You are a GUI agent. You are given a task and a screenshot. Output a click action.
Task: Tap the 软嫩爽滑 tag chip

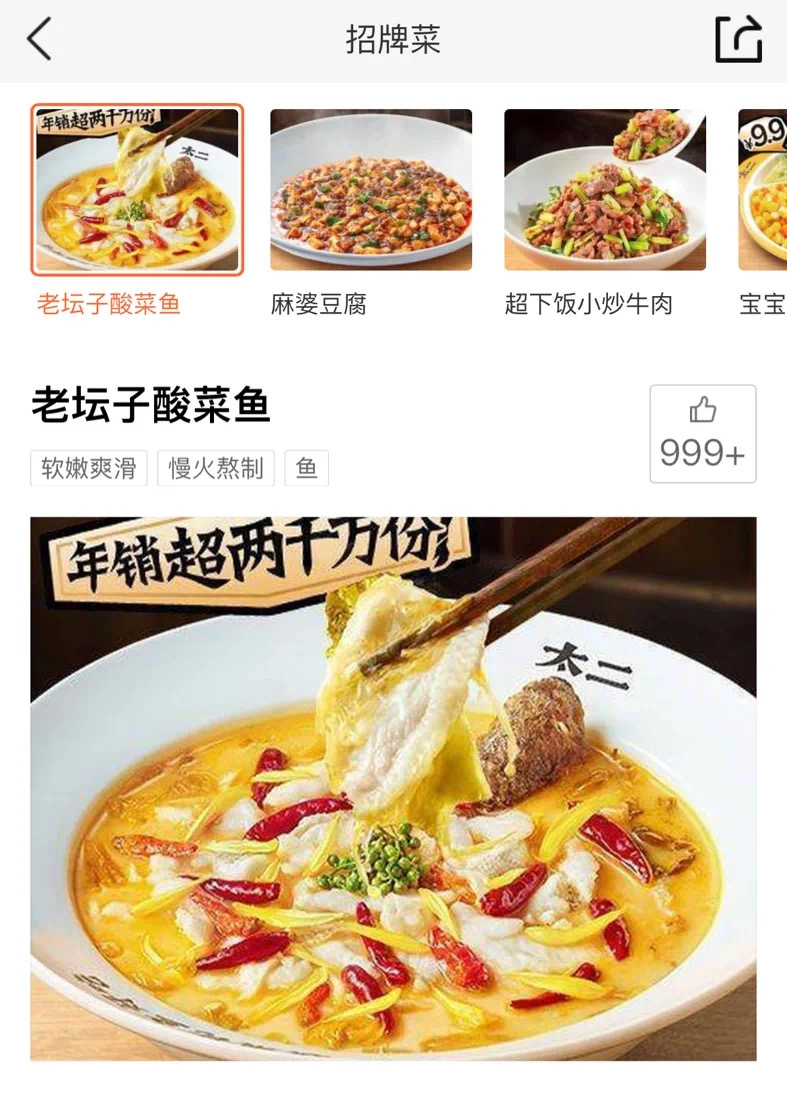89,468
